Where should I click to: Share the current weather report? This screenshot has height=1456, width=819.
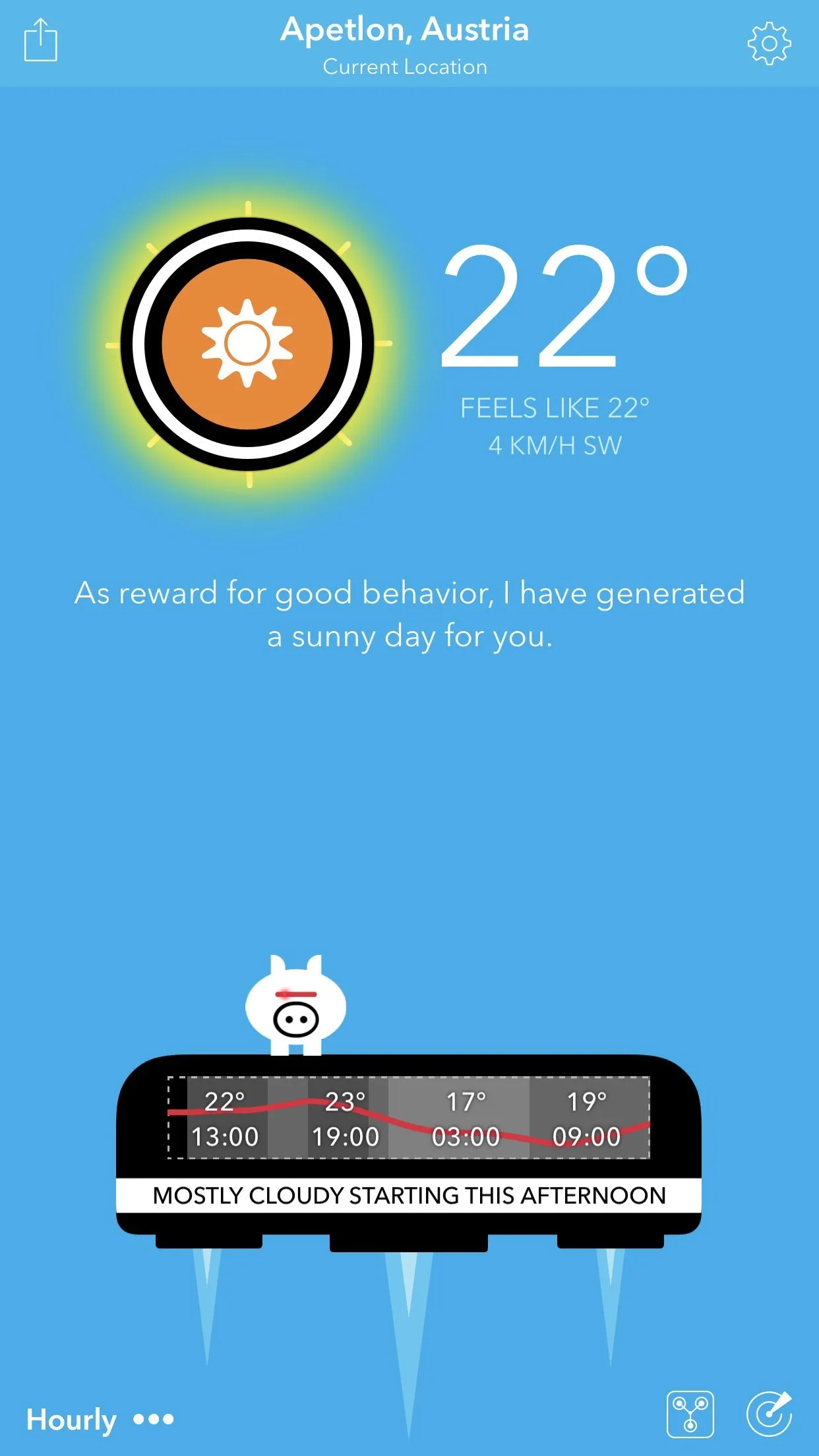pyautogui.click(x=41, y=41)
